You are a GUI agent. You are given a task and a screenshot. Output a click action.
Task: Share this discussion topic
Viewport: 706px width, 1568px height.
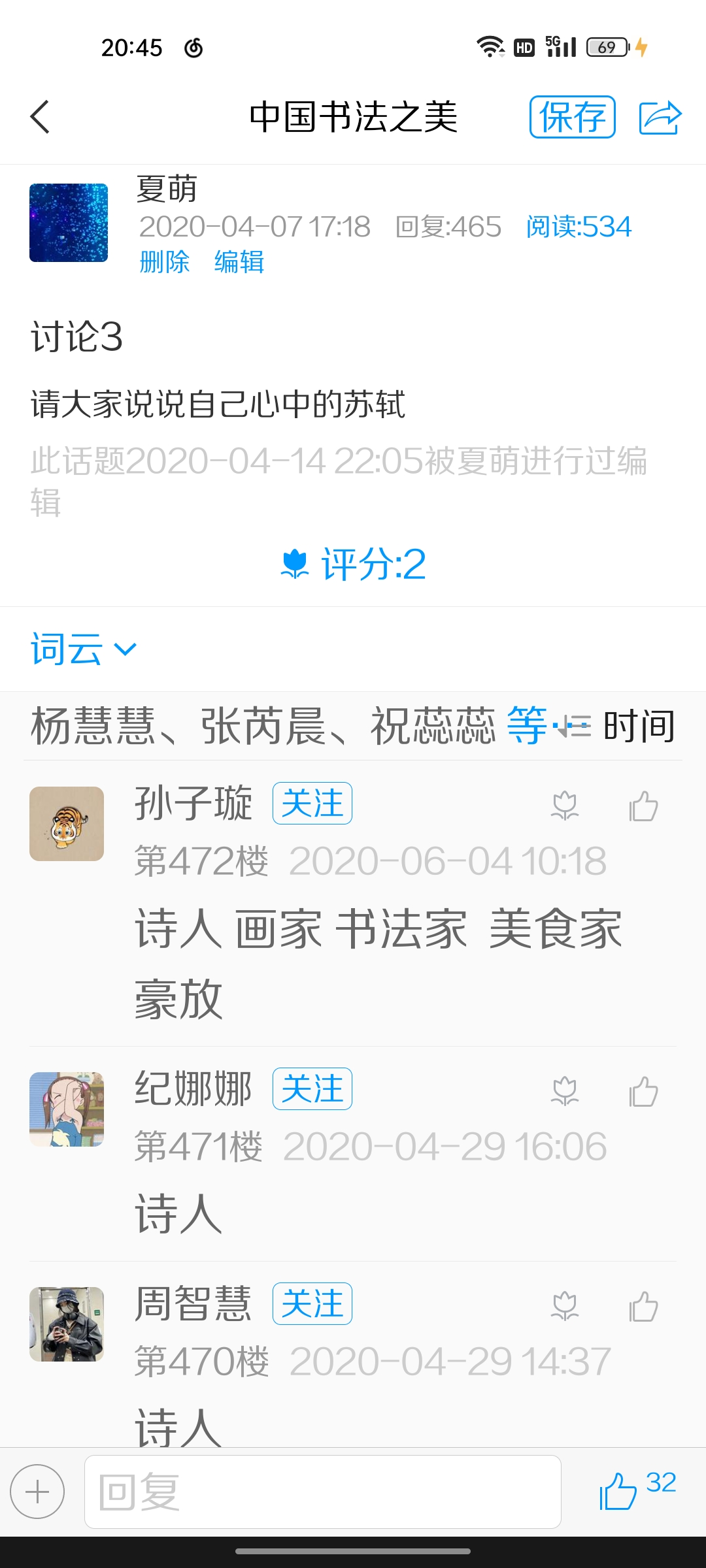660,118
